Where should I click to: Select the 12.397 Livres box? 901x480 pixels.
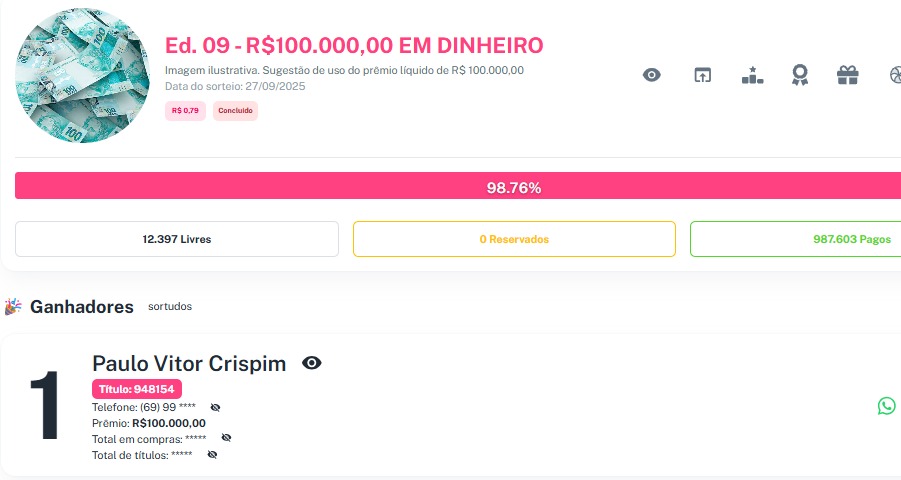tap(177, 239)
